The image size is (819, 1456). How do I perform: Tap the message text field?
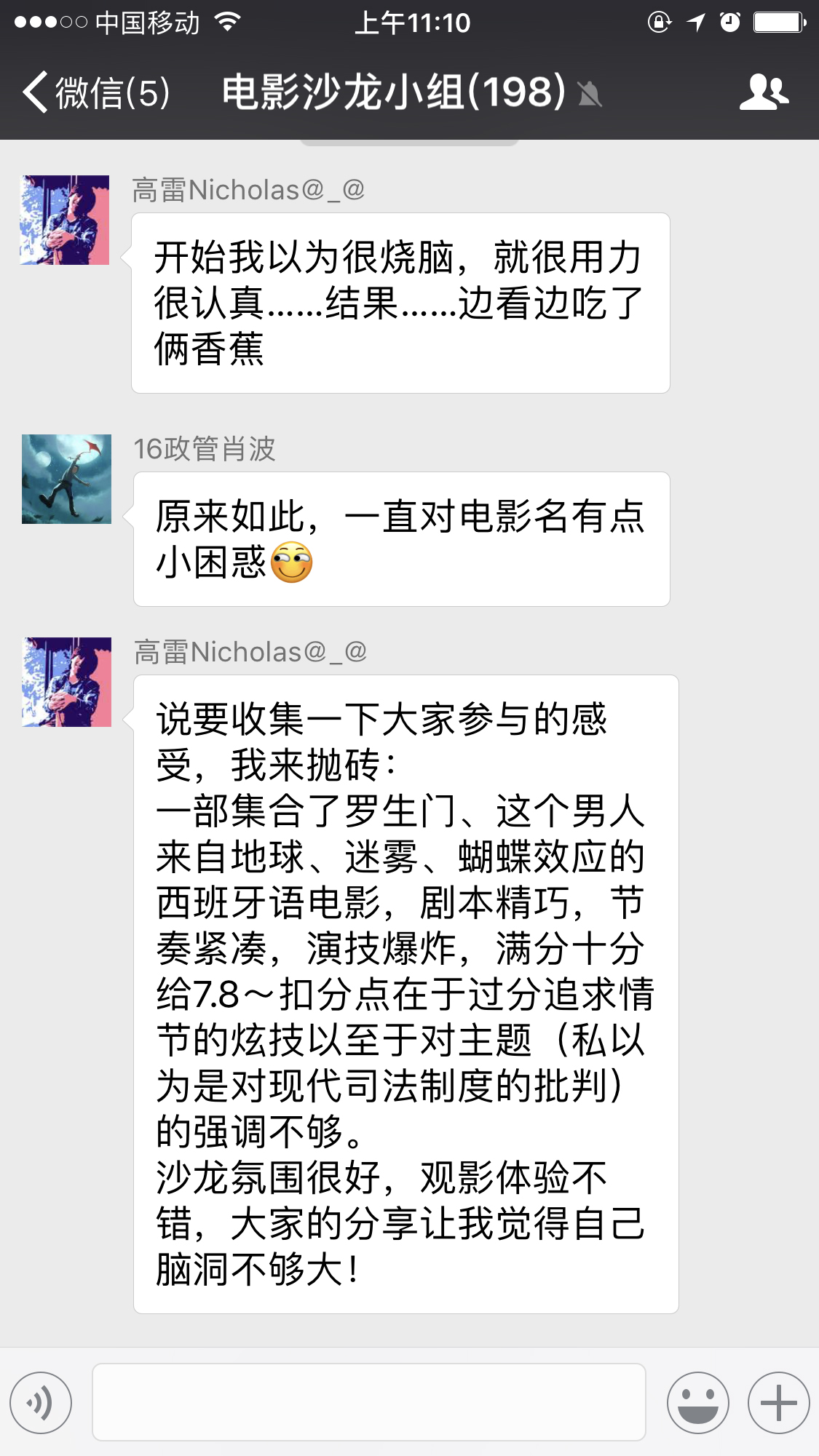tap(368, 1402)
